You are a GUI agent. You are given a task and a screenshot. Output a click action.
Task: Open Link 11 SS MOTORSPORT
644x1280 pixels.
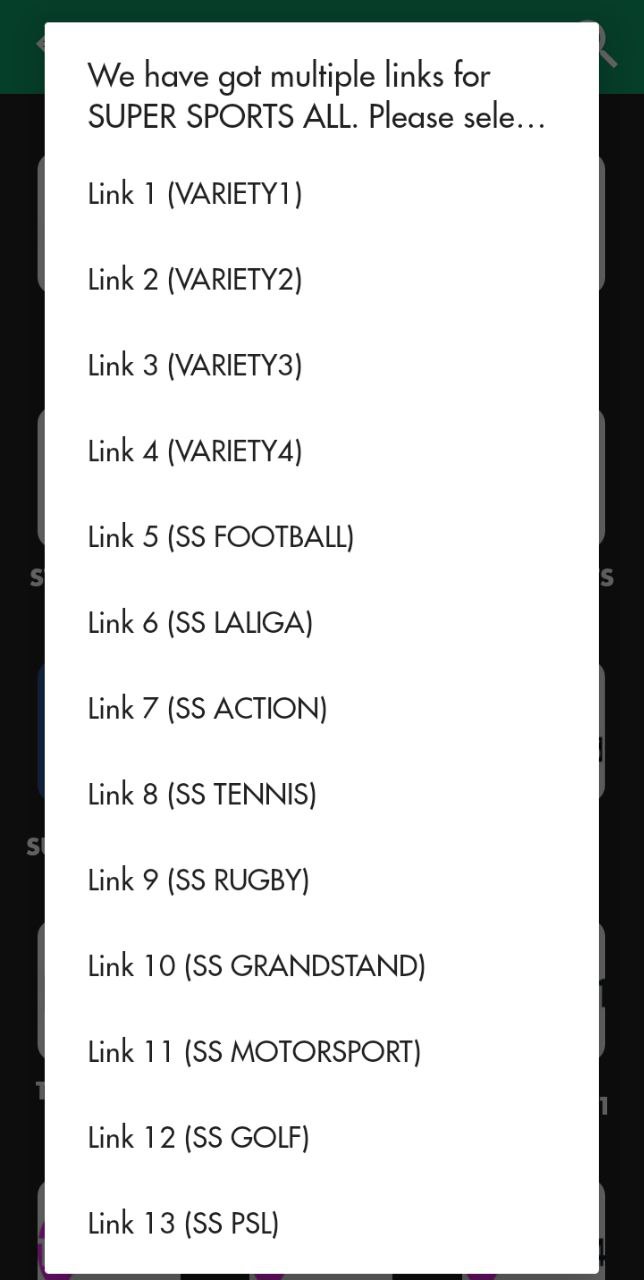click(321, 1052)
